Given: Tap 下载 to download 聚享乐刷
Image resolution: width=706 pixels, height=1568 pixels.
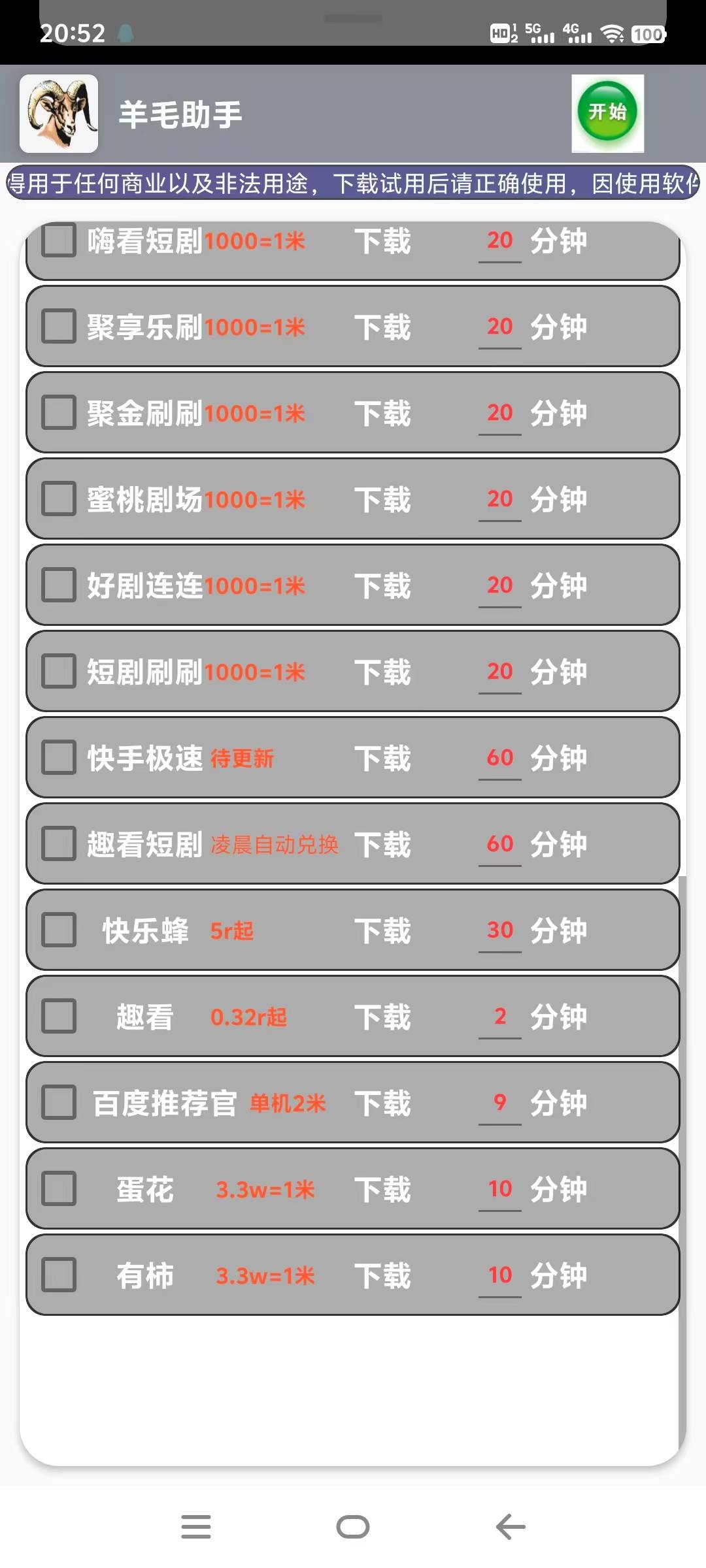Looking at the screenshot, I should click(384, 328).
